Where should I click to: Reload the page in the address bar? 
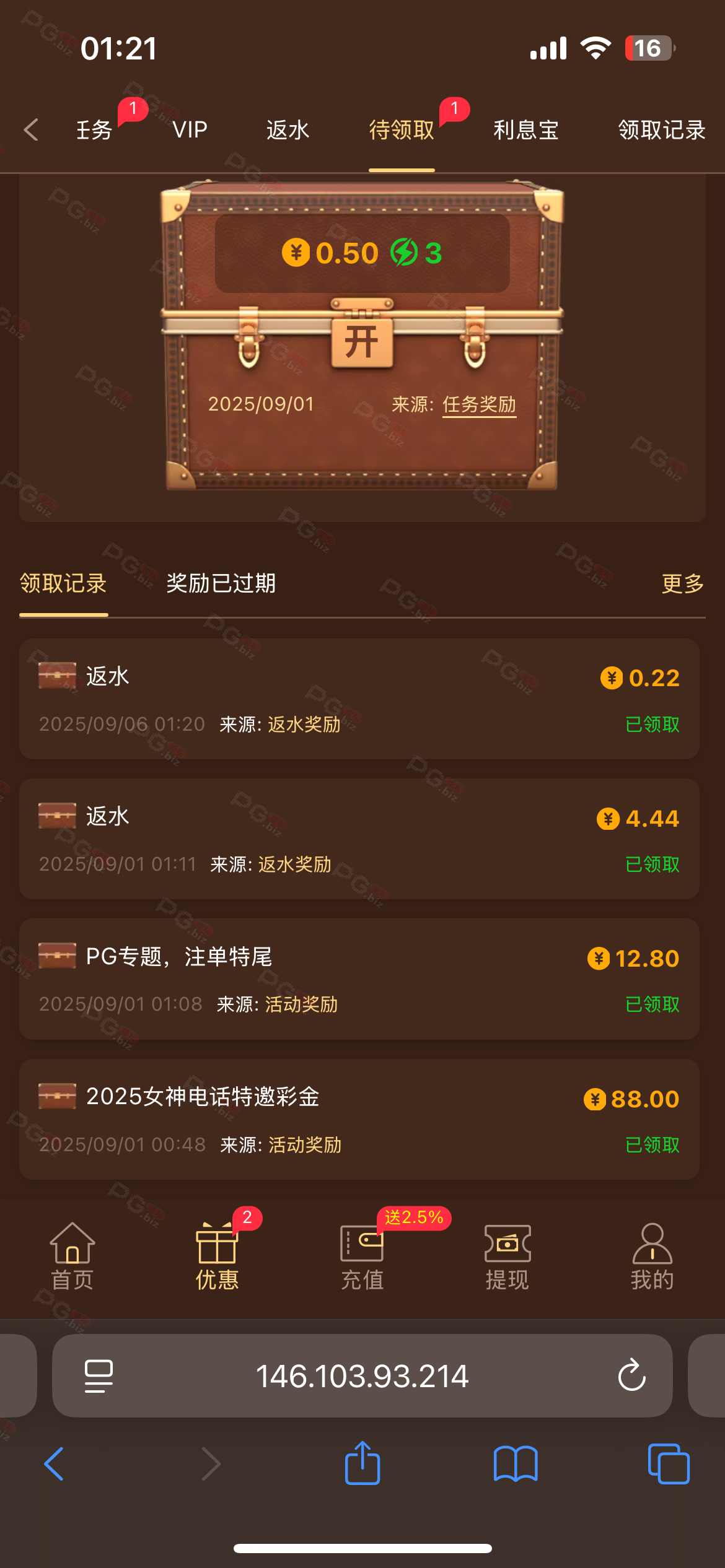tap(631, 1375)
